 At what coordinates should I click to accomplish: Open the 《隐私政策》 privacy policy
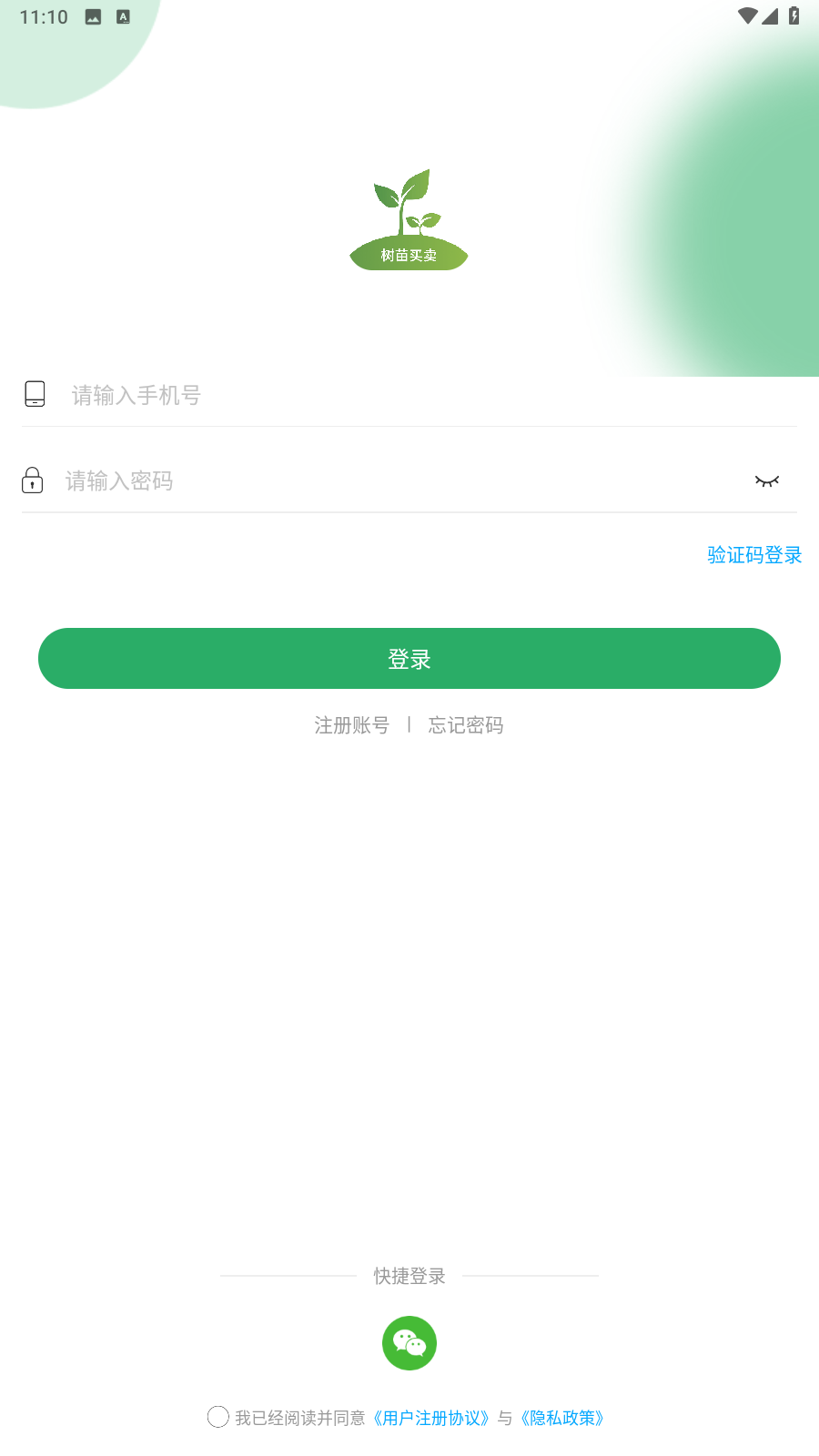point(562,1418)
